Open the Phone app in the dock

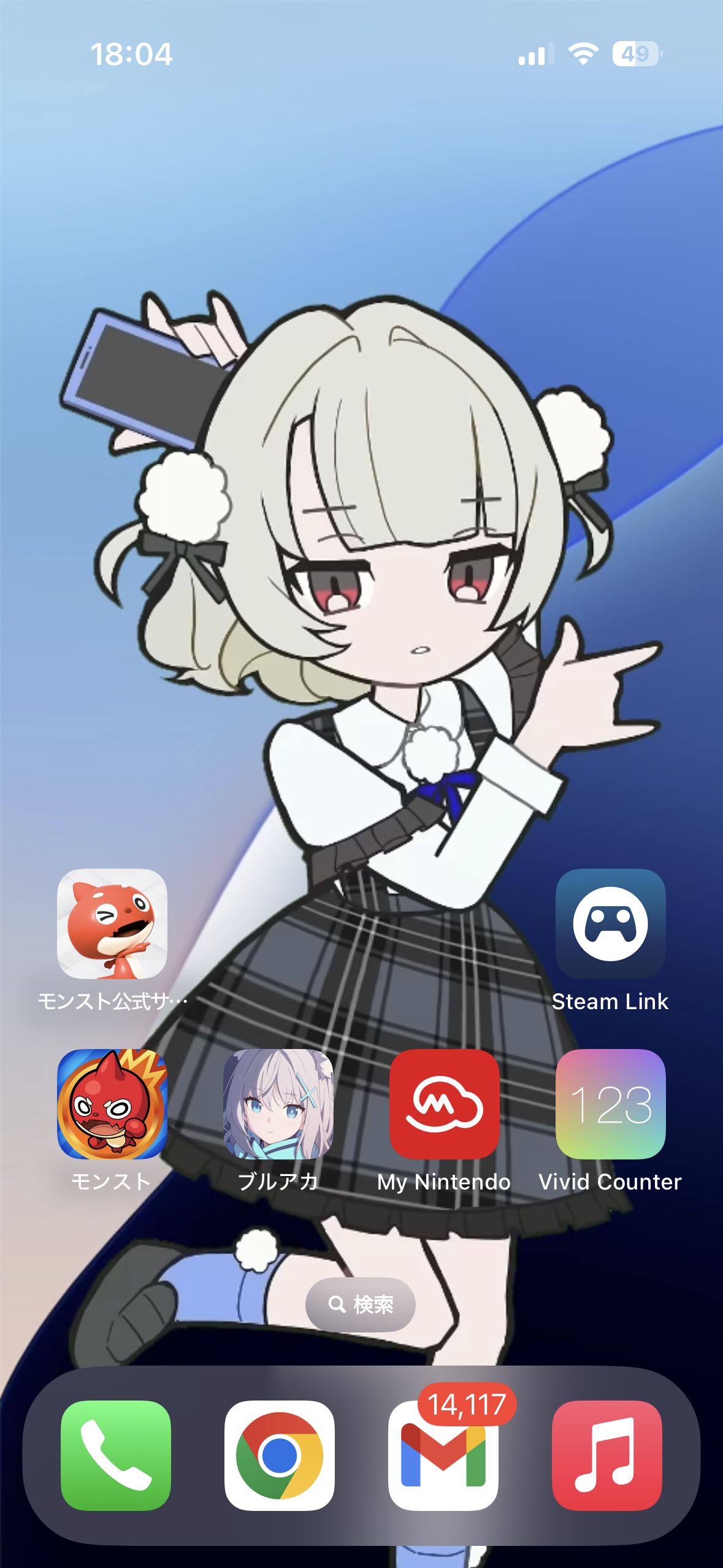(x=116, y=1455)
